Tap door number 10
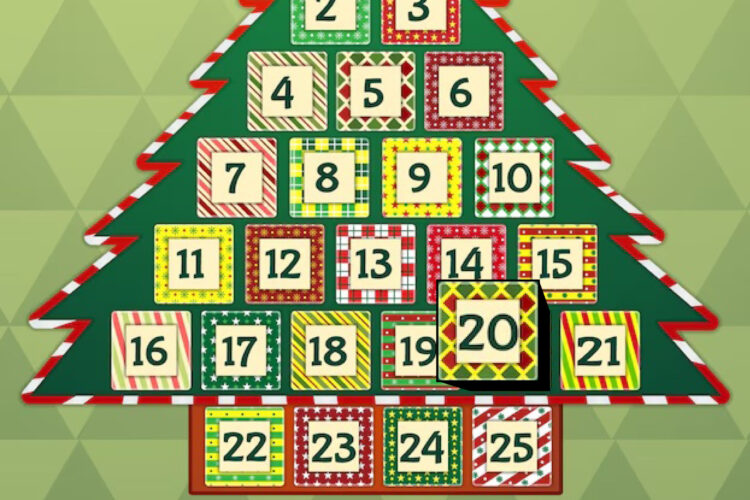This screenshot has height=500, width=750. coord(513,178)
